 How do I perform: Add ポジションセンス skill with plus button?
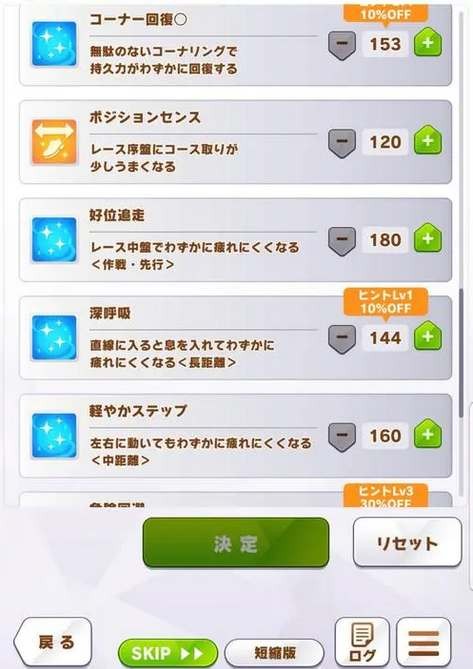(428, 141)
